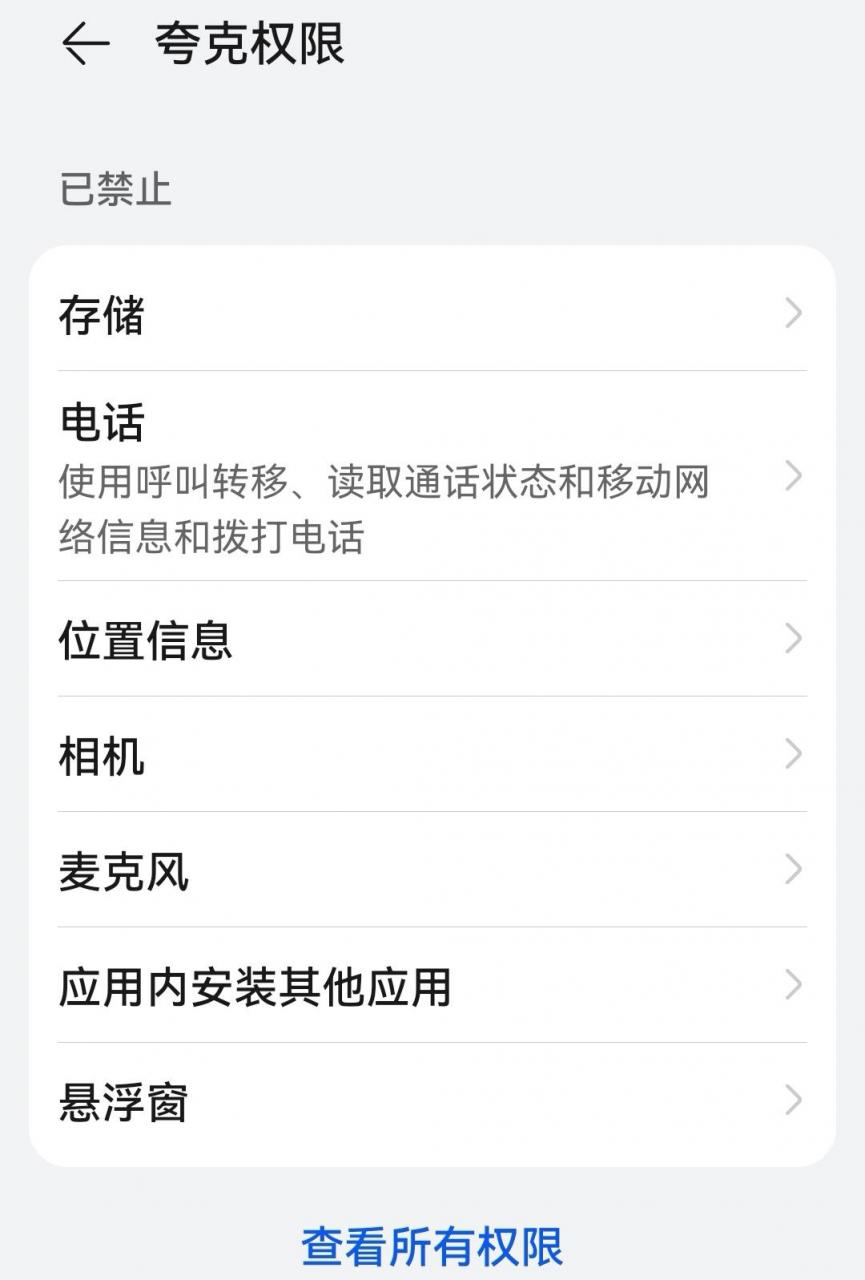Expand the chevron next to 存储
The height and width of the screenshot is (1280, 865).
click(x=794, y=315)
